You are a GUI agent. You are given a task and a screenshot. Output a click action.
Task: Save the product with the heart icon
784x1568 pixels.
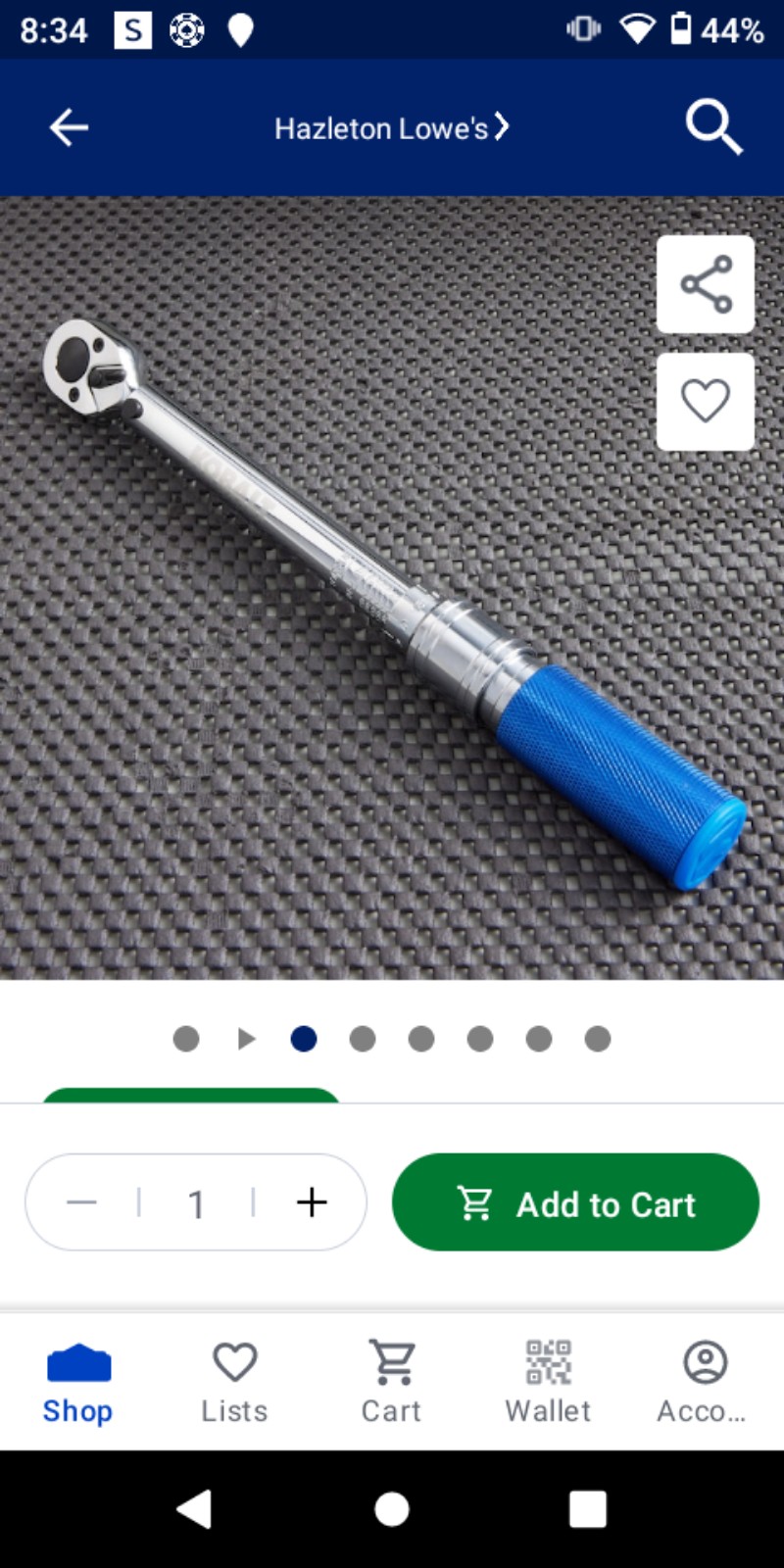coord(706,401)
